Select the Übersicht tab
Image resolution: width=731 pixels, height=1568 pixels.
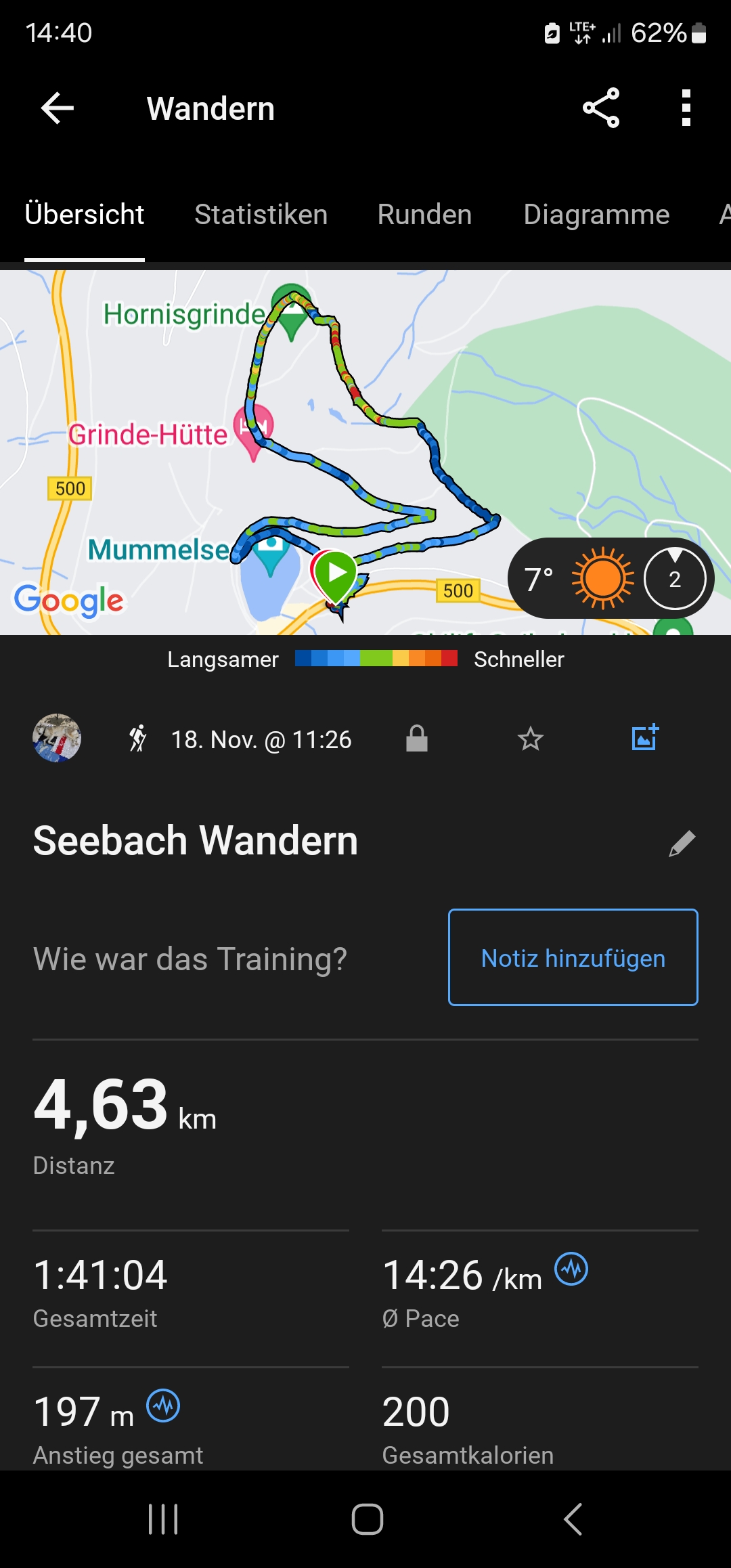(x=85, y=215)
